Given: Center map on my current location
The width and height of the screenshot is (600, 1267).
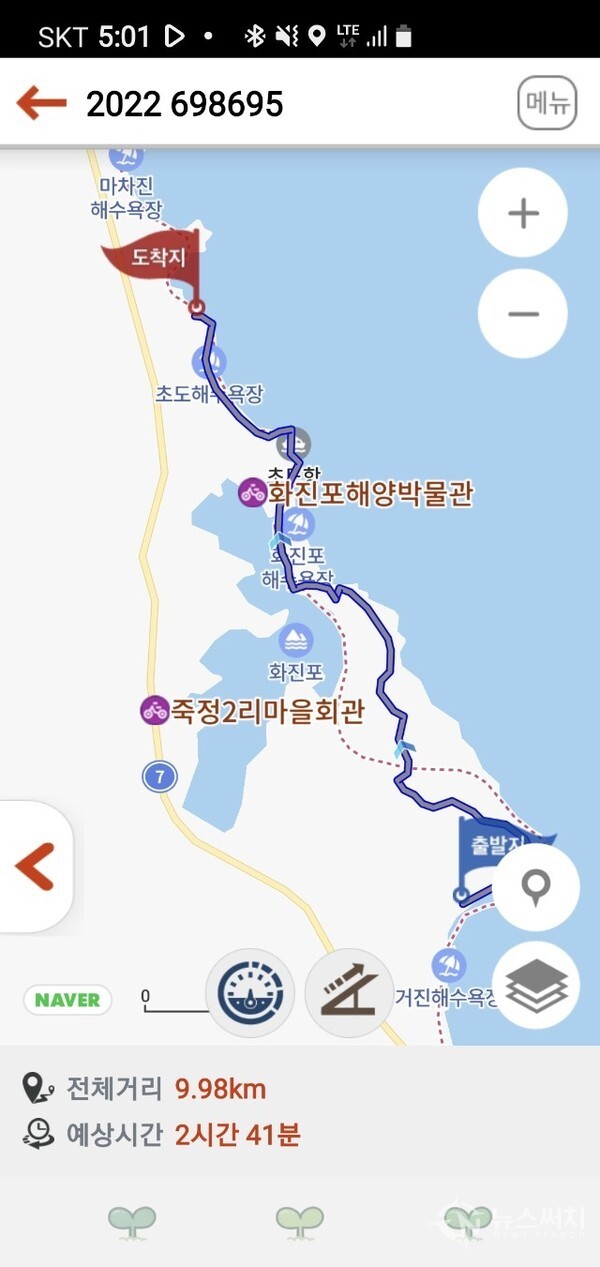Looking at the screenshot, I should pyautogui.click(x=536, y=887).
